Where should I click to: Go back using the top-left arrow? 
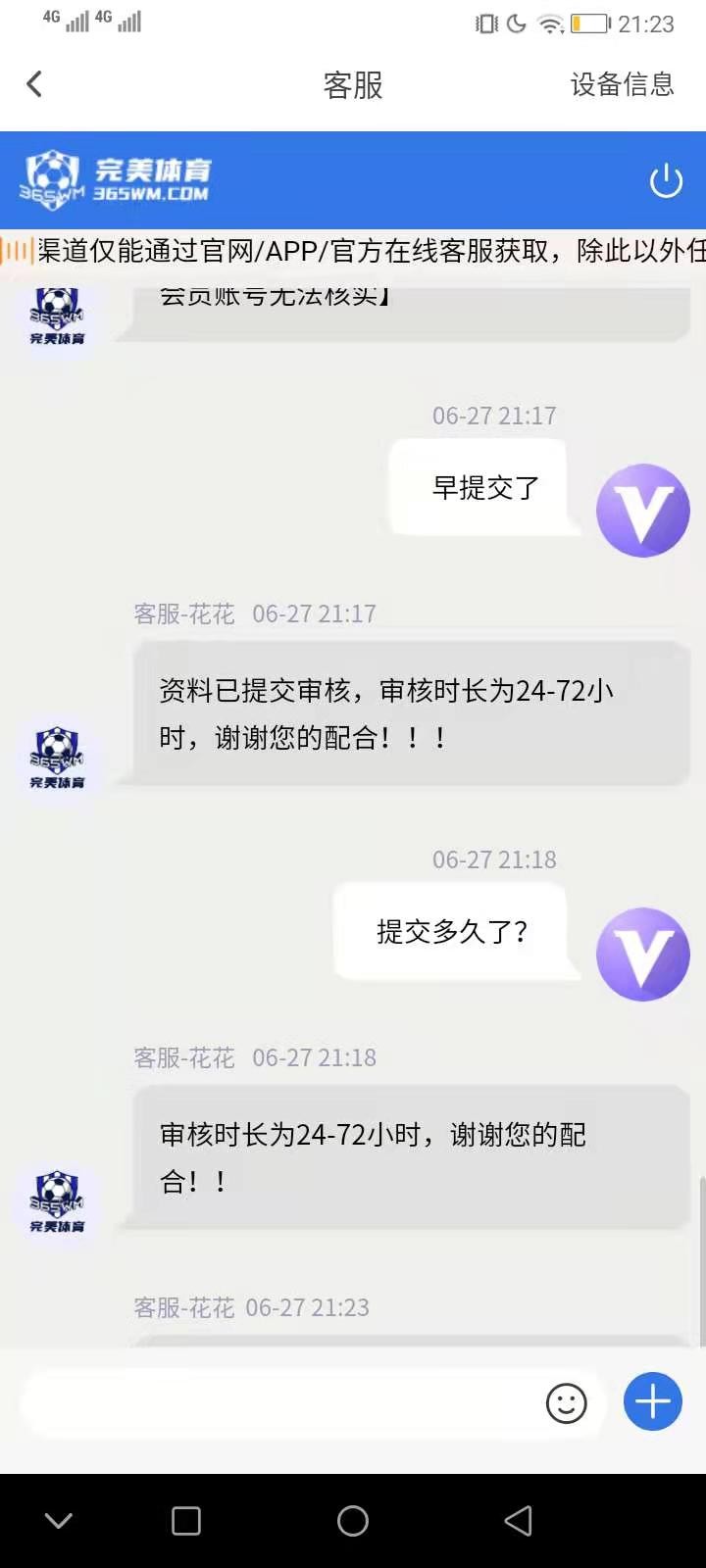pos(35,84)
